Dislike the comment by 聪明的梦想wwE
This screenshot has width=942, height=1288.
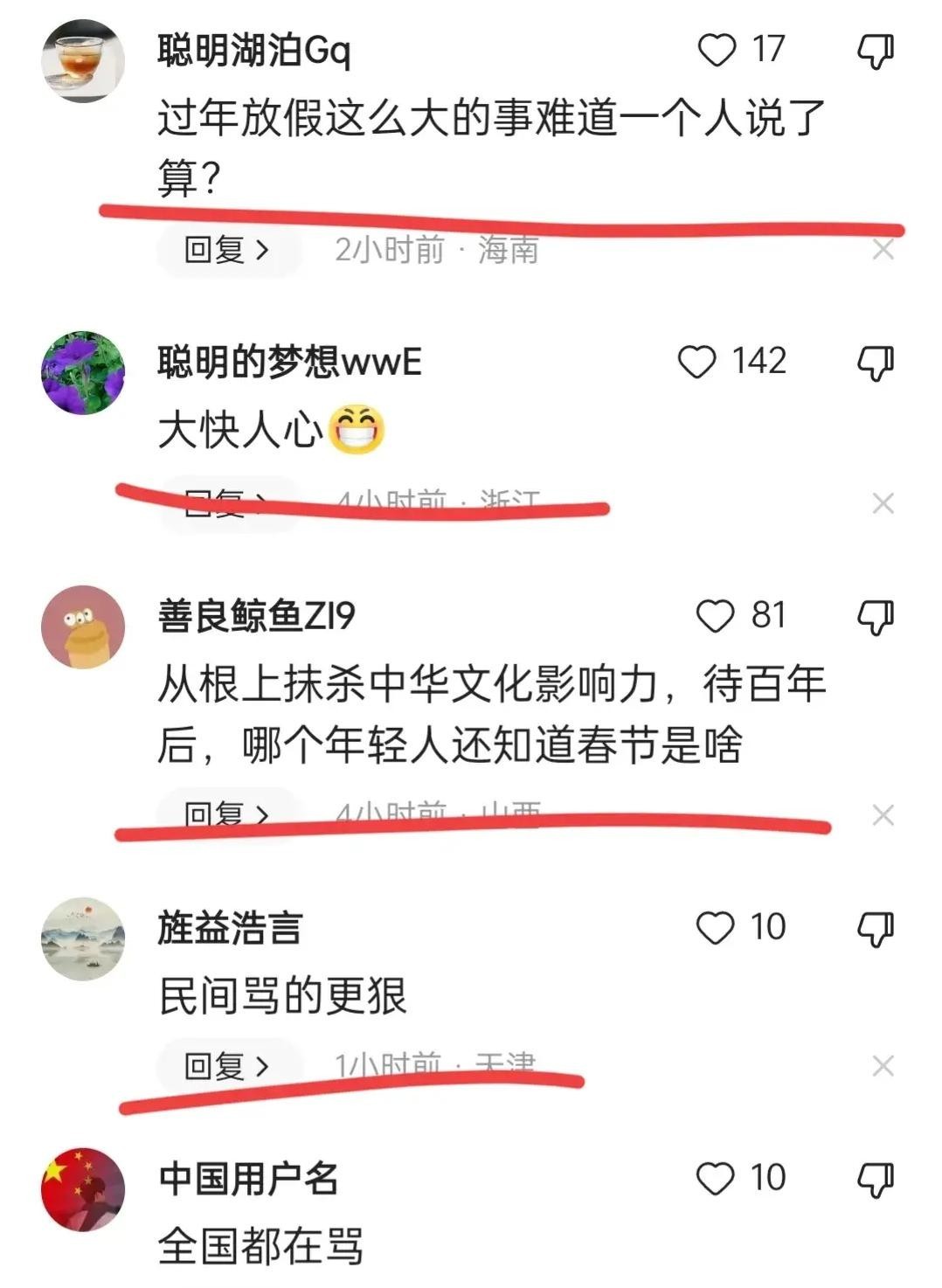[x=875, y=363]
